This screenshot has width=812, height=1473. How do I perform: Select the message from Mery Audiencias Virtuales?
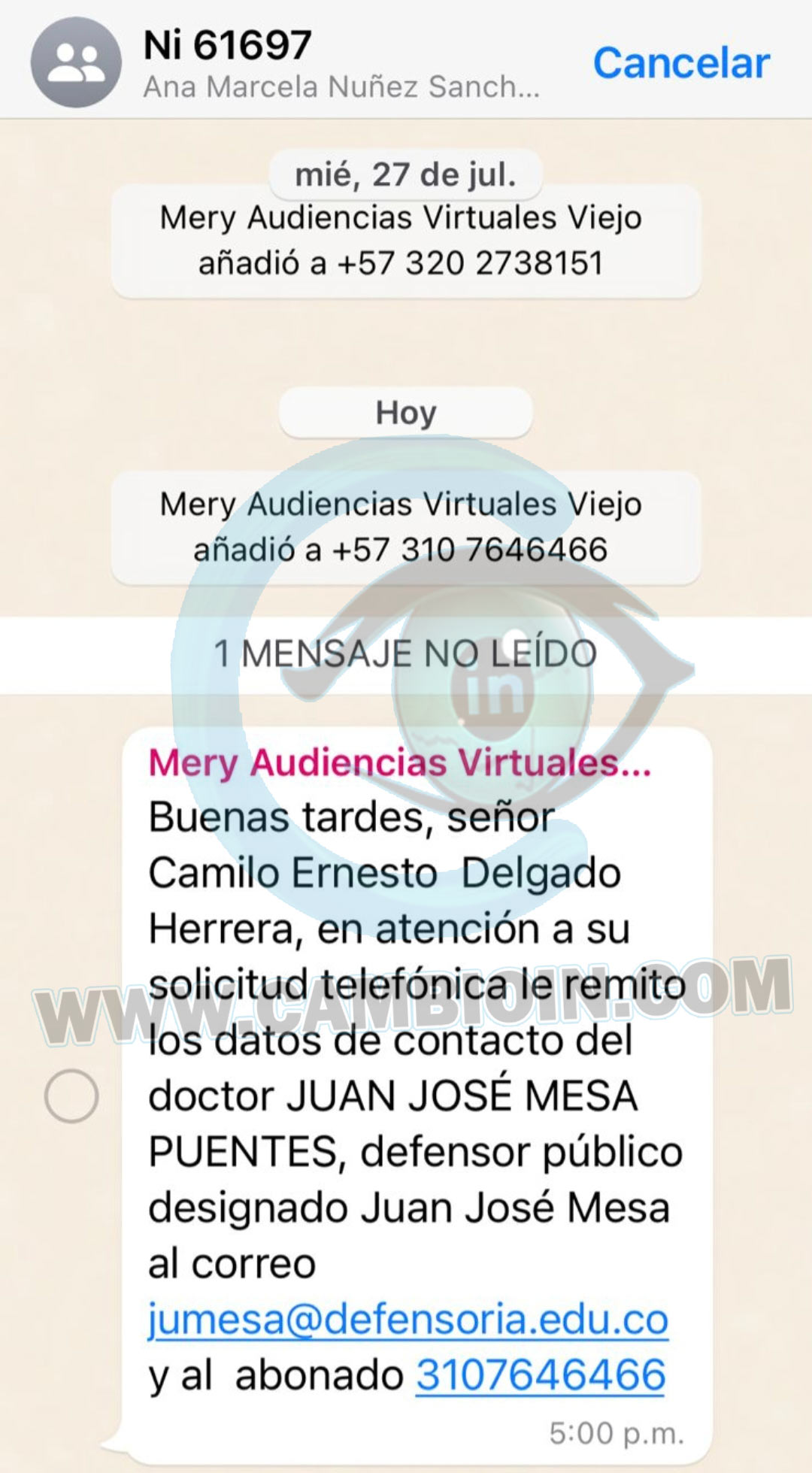[71, 1096]
